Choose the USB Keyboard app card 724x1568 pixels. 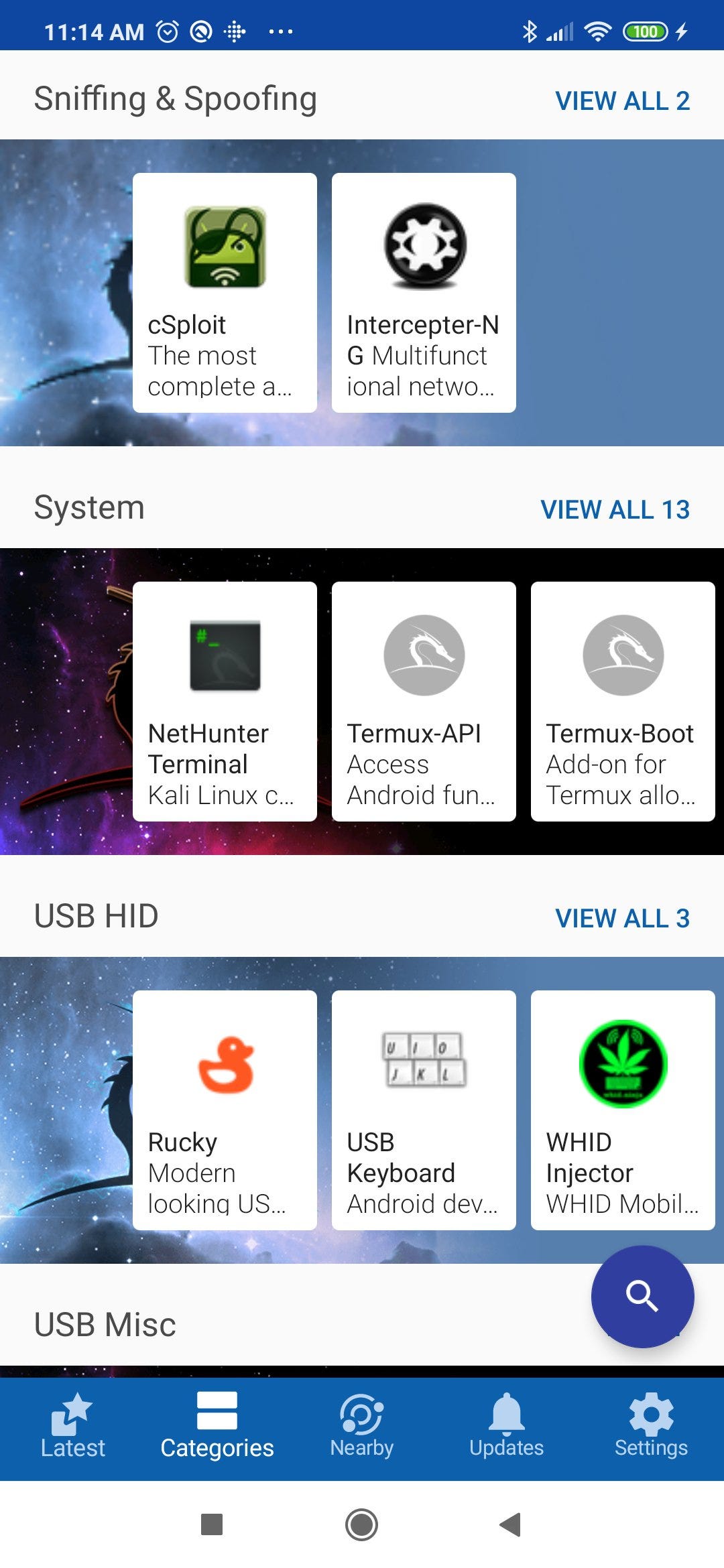click(424, 1110)
